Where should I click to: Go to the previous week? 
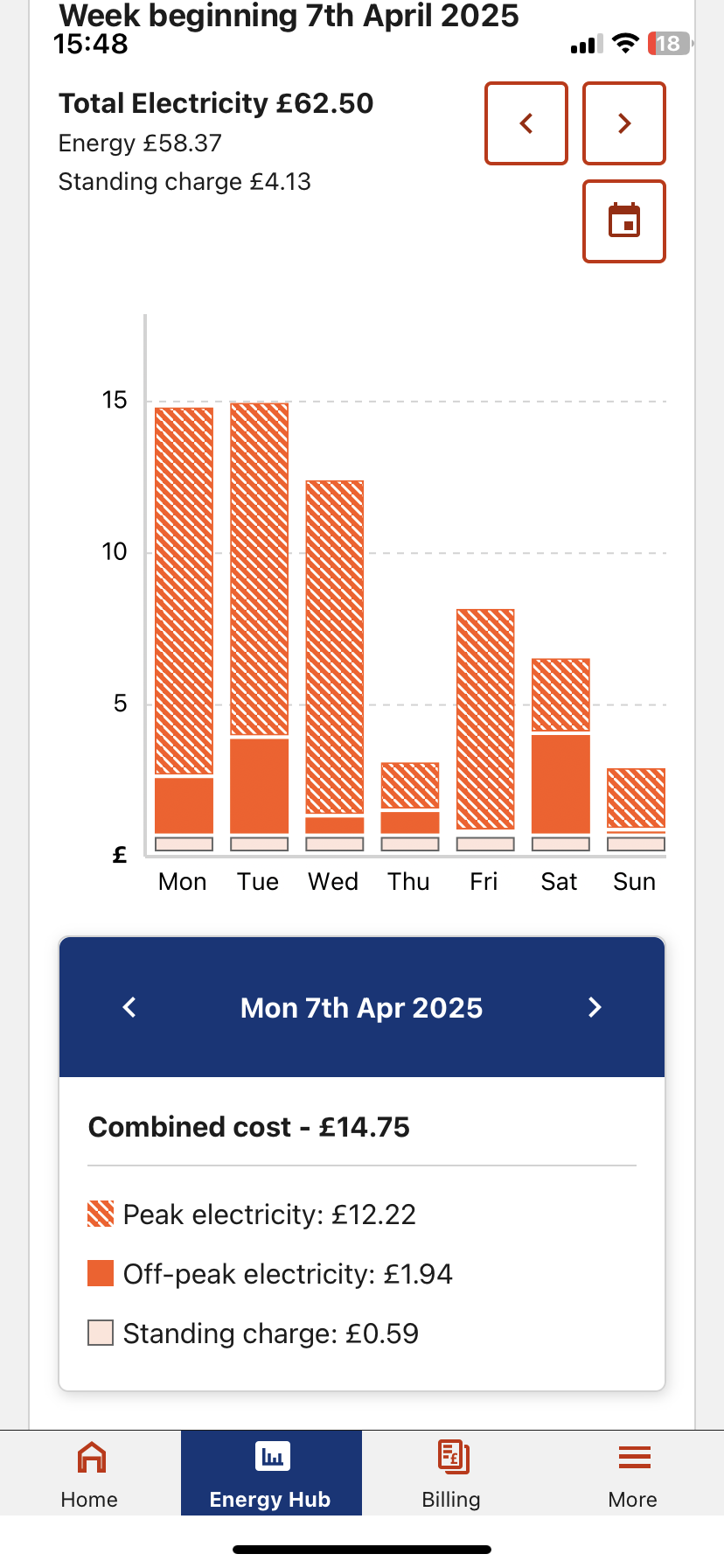[x=526, y=123]
